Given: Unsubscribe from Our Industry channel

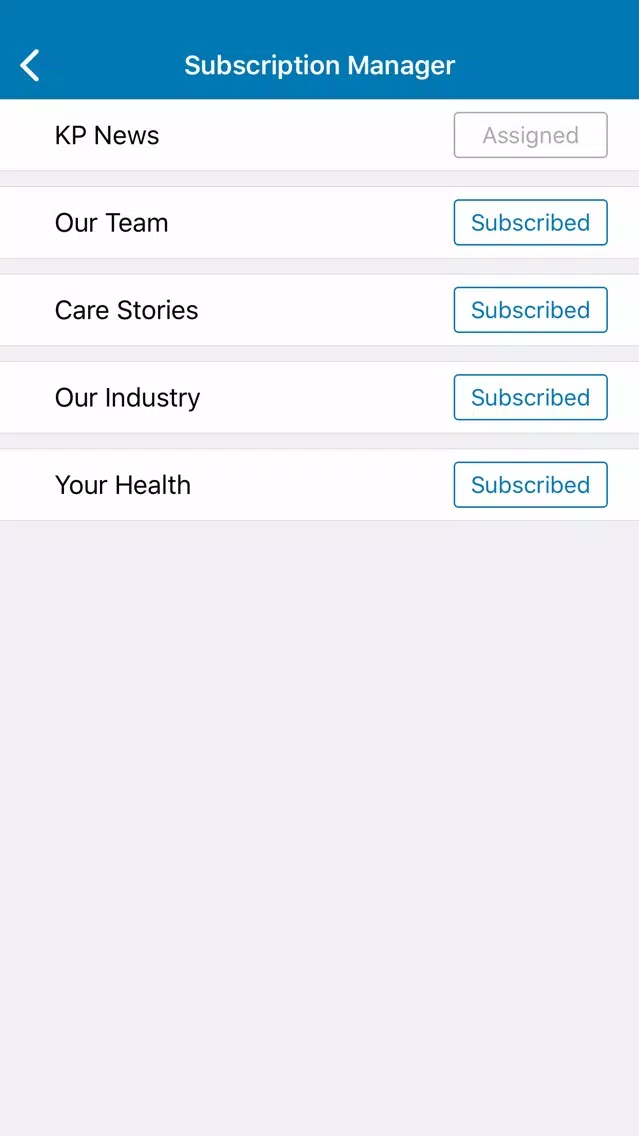Looking at the screenshot, I should 530,397.
